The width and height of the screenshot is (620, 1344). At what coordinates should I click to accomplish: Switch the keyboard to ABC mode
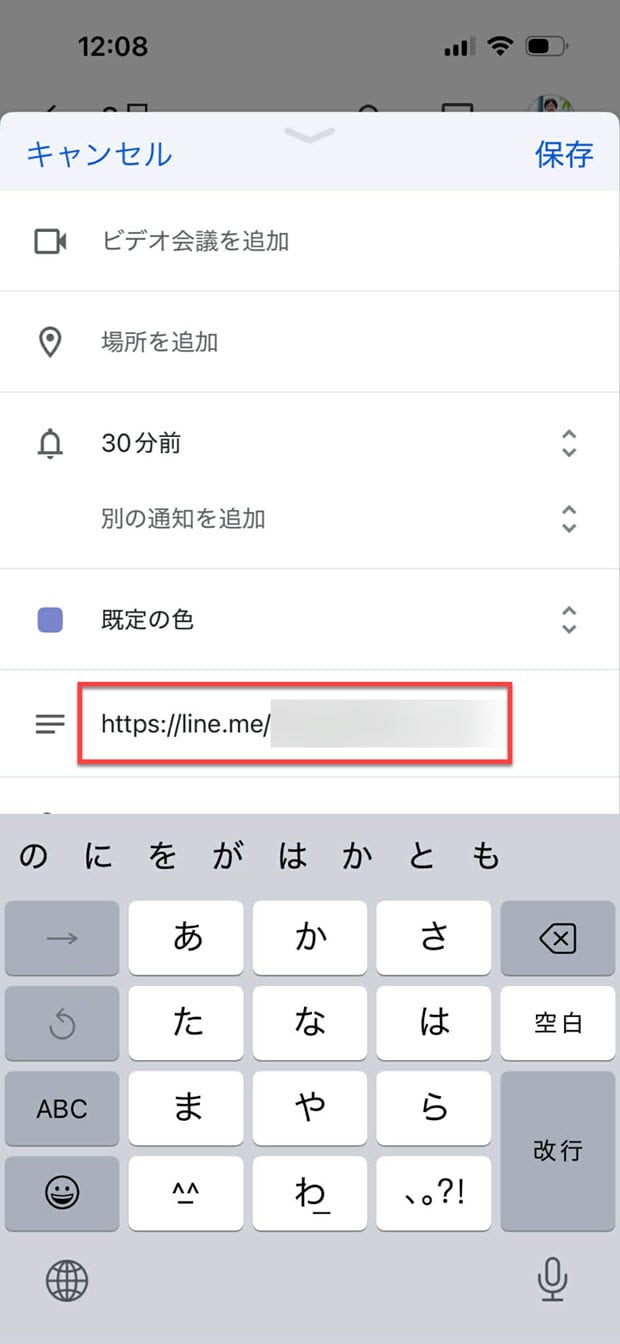click(62, 1109)
